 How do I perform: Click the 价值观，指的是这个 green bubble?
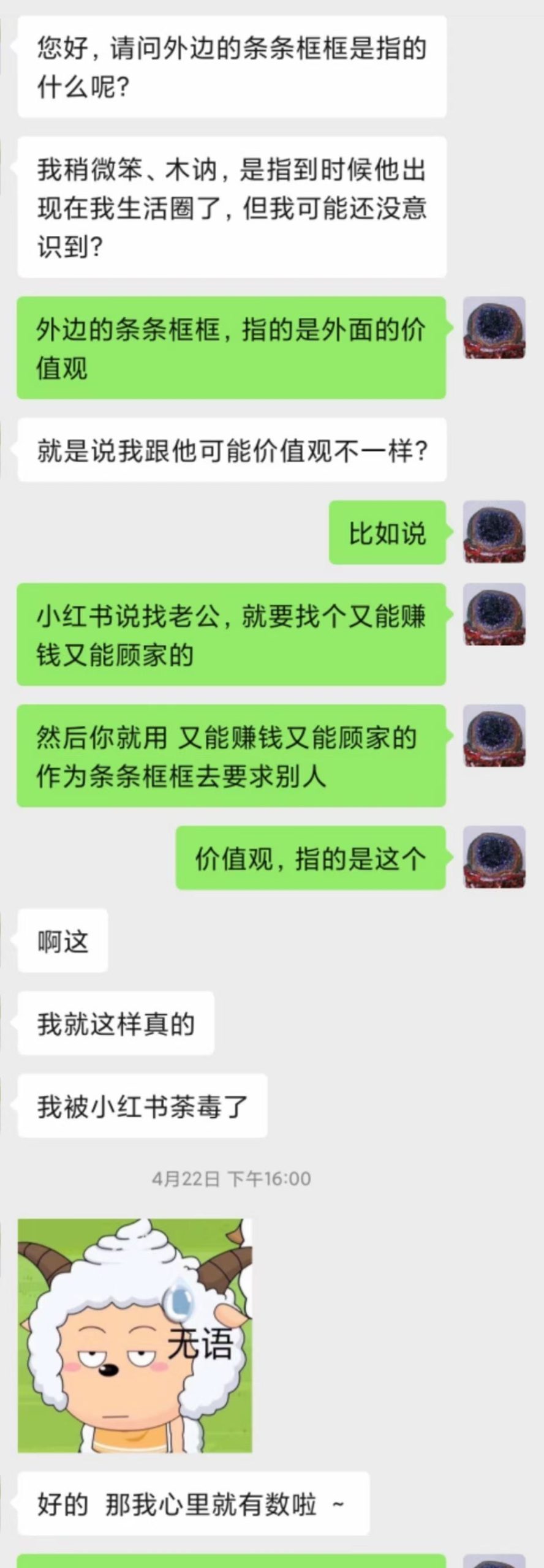click(x=309, y=858)
